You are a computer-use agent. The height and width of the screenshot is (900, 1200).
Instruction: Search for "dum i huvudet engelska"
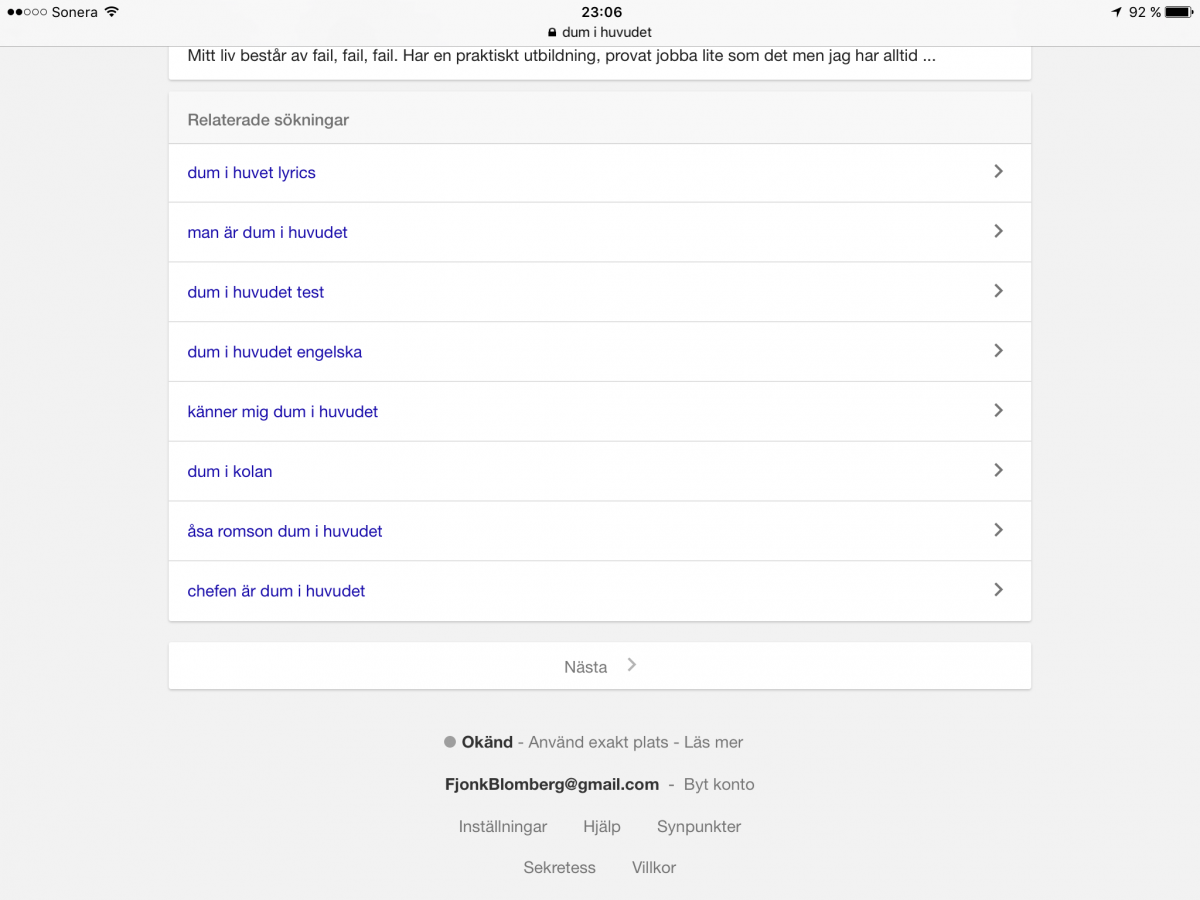coord(600,352)
